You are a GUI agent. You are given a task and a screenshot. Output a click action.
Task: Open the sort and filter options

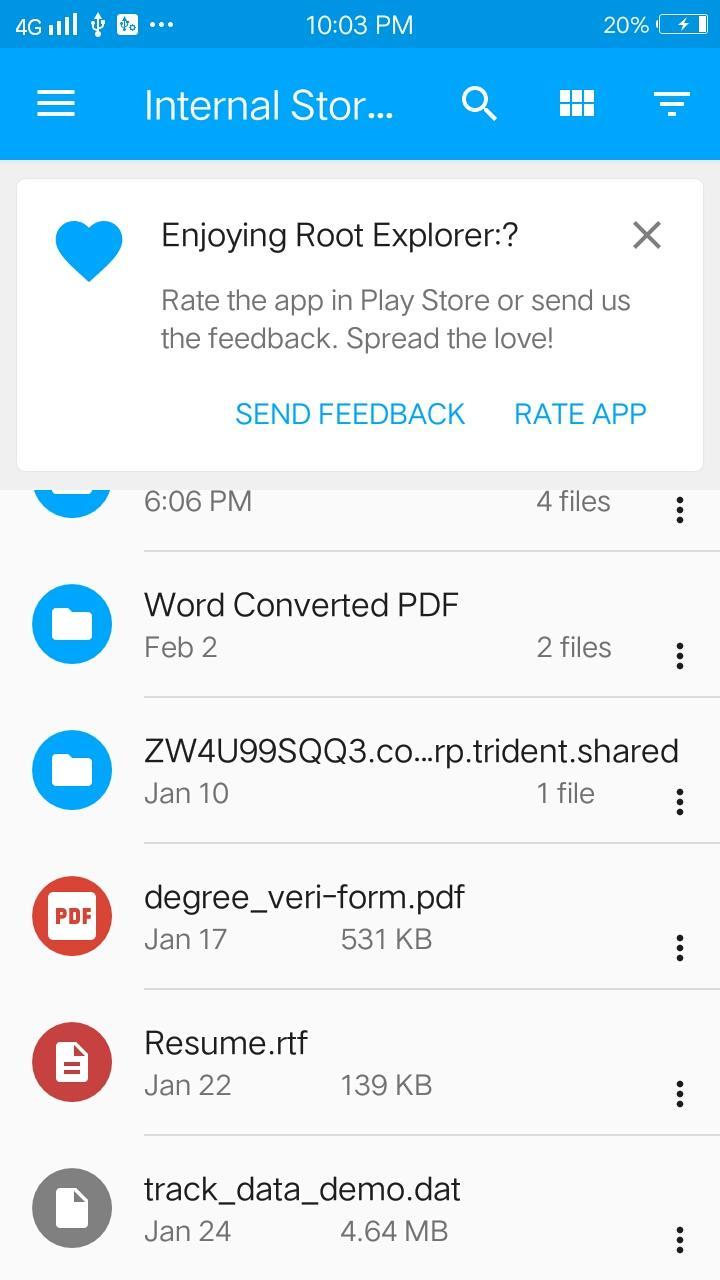[x=671, y=104]
